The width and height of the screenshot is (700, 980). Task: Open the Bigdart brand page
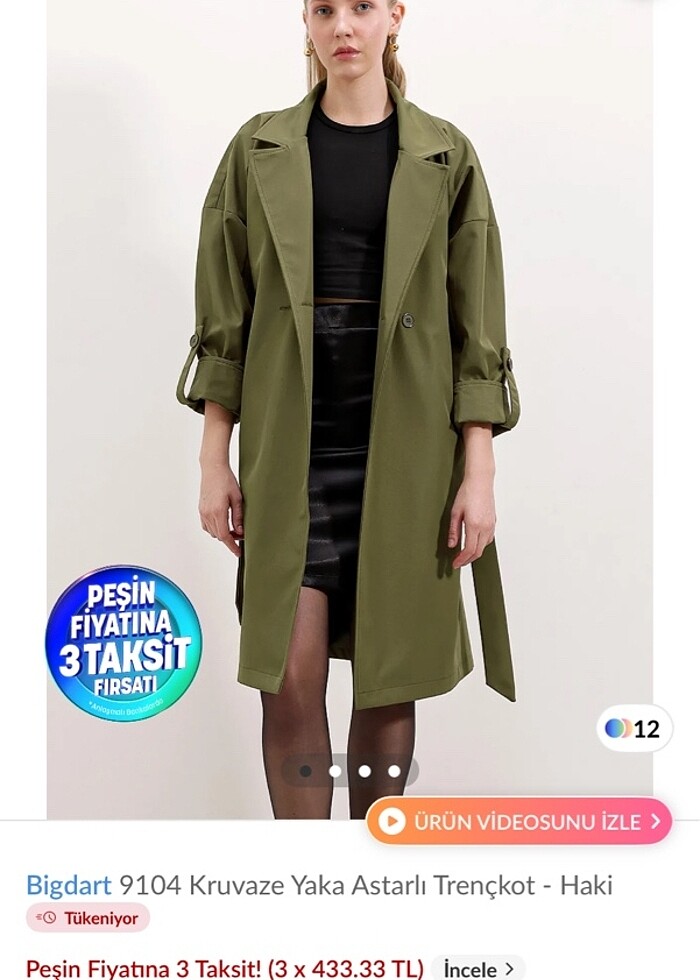pyautogui.click(x=68, y=885)
